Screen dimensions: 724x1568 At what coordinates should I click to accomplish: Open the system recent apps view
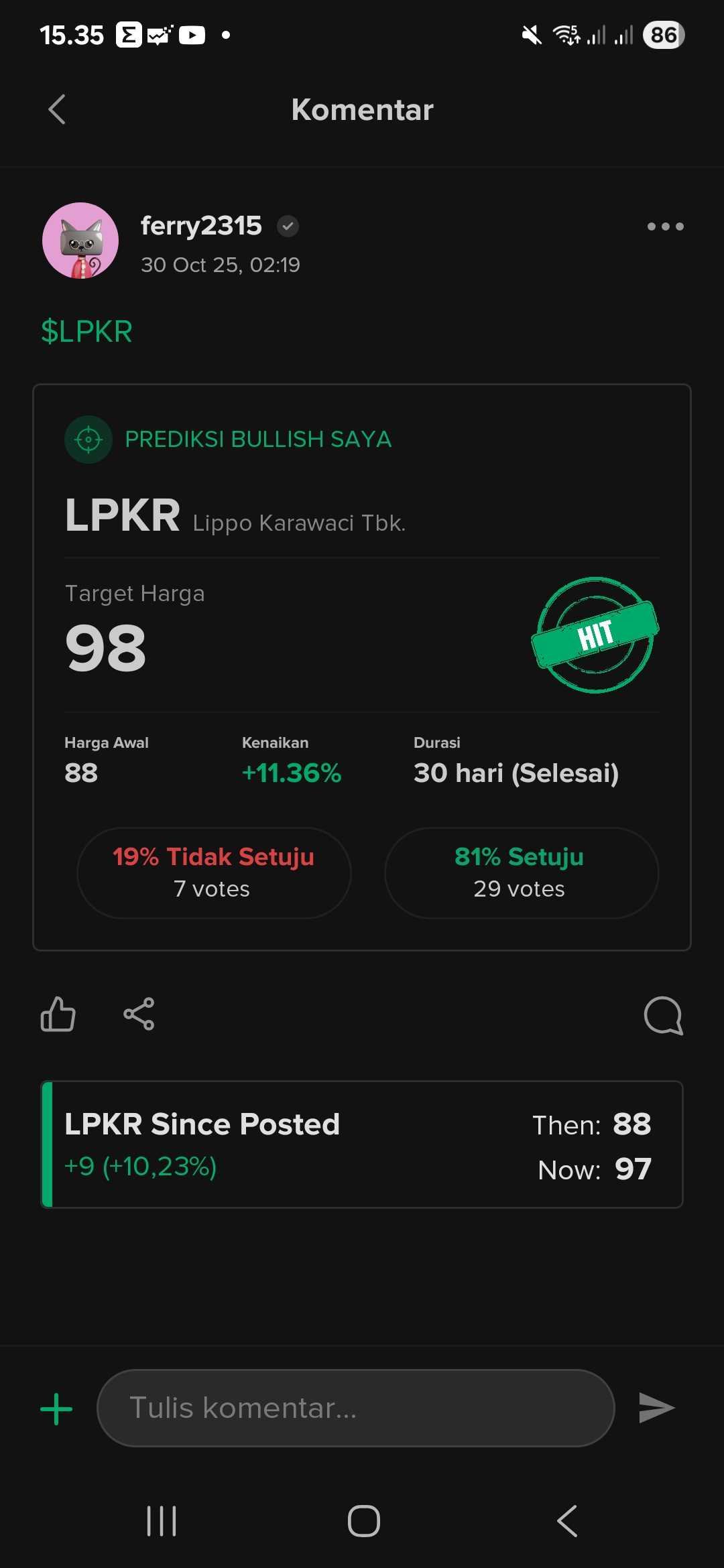162,1521
